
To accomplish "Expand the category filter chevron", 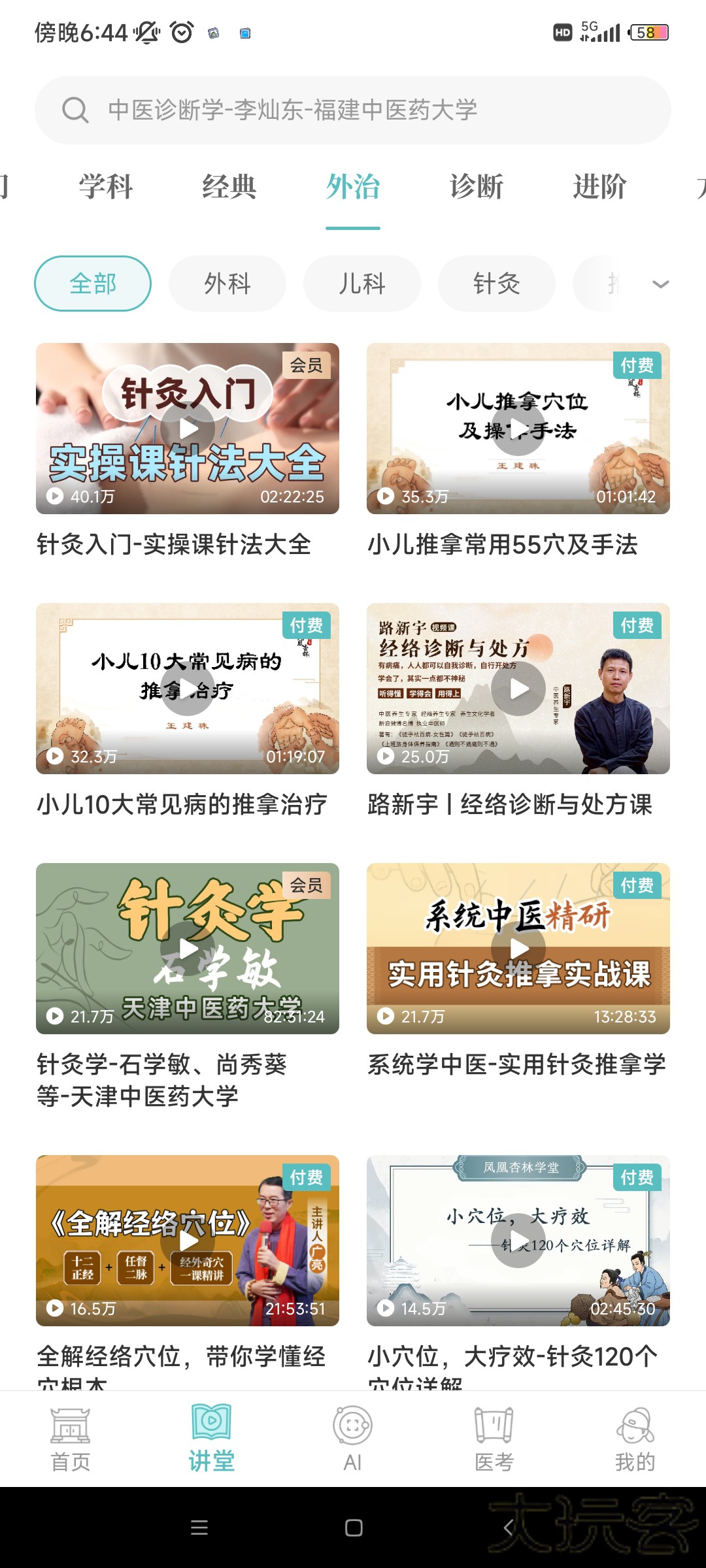I will (661, 284).
